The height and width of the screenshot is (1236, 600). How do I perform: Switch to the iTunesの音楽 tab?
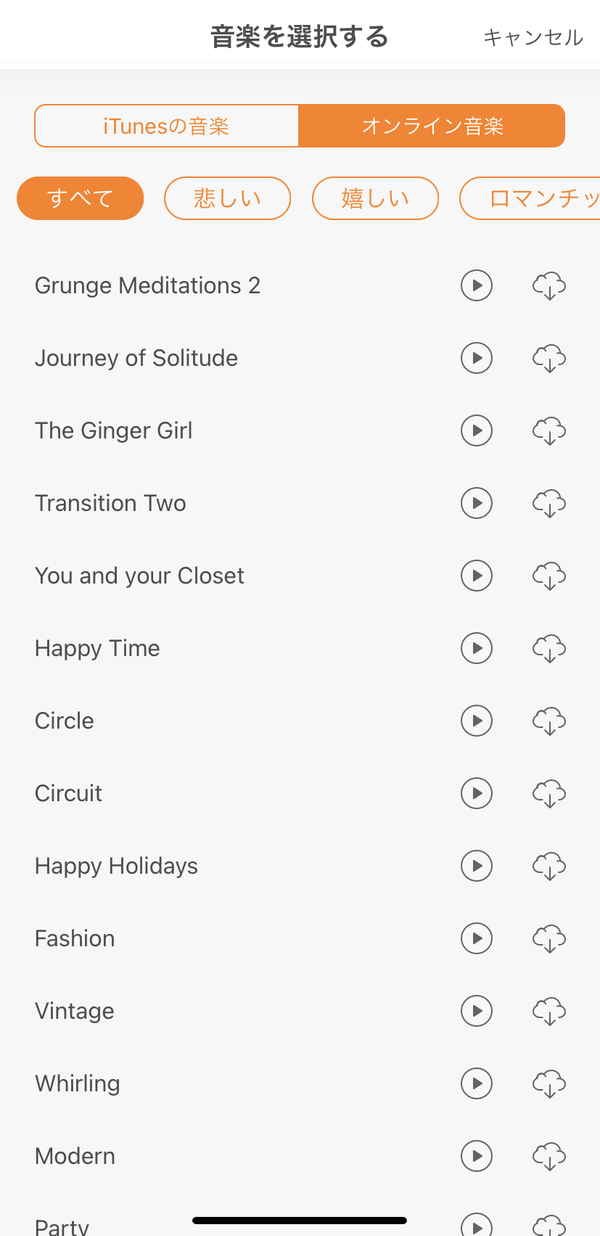(x=167, y=126)
